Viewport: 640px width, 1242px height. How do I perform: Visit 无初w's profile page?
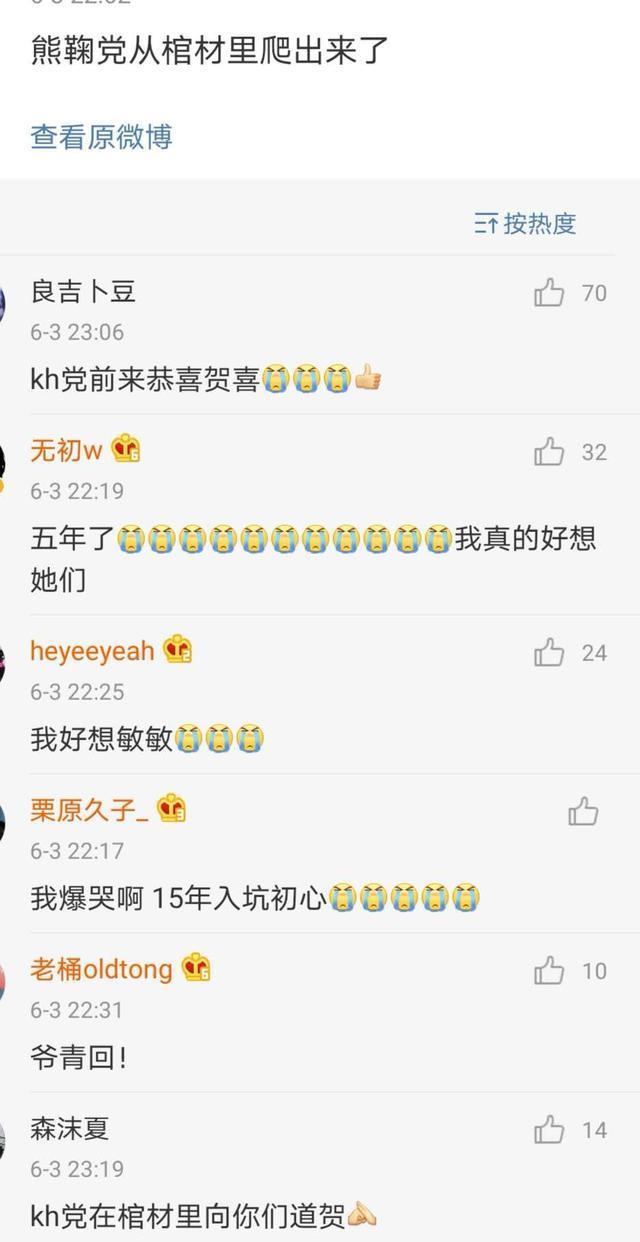pos(66,451)
